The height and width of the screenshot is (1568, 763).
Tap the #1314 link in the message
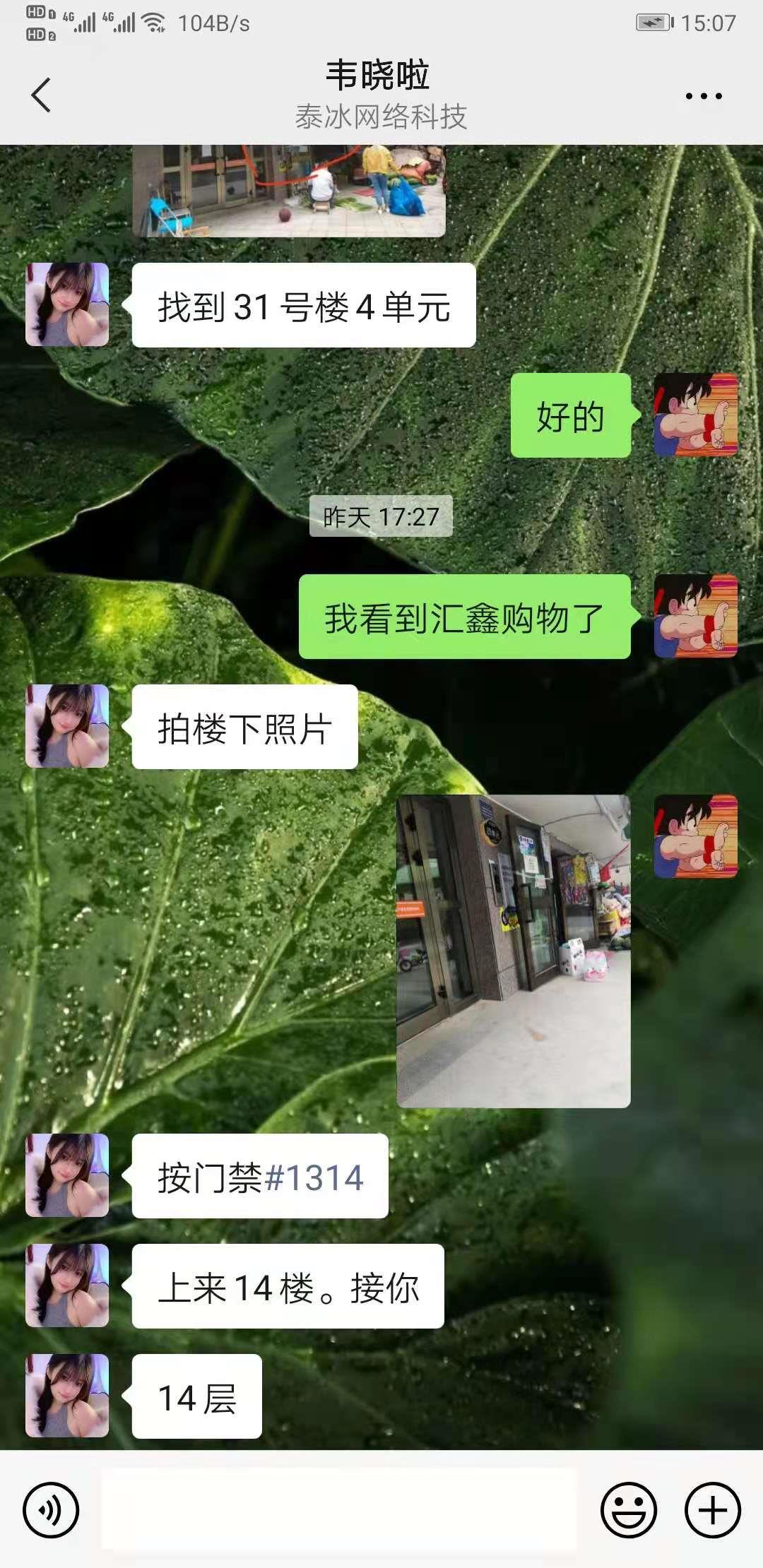(x=314, y=1177)
